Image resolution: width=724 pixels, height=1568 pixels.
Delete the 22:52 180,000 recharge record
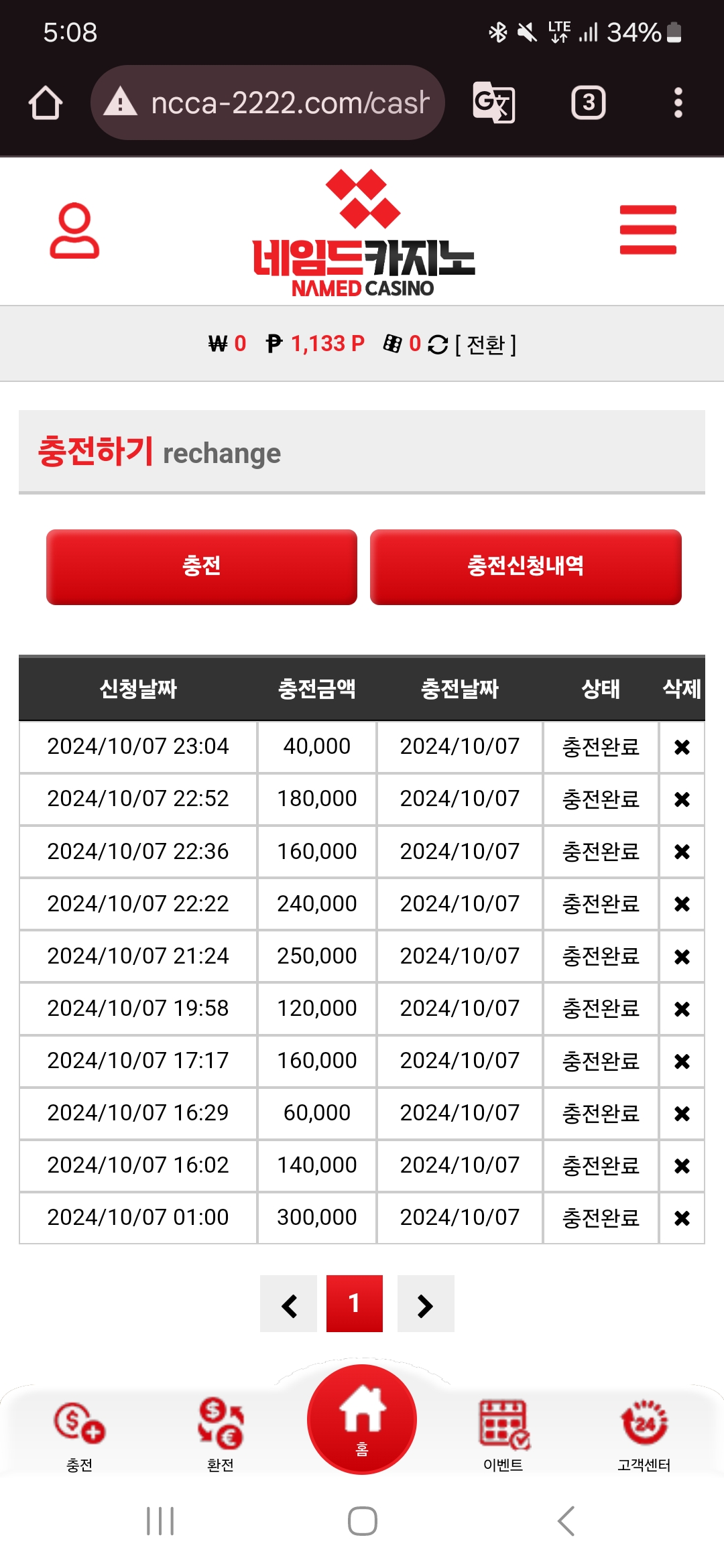(682, 799)
